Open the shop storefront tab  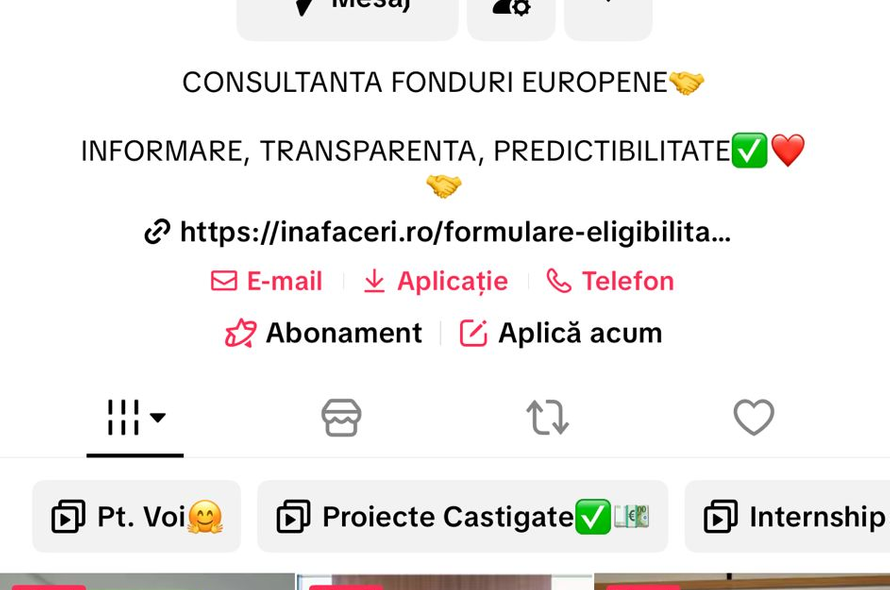341,418
